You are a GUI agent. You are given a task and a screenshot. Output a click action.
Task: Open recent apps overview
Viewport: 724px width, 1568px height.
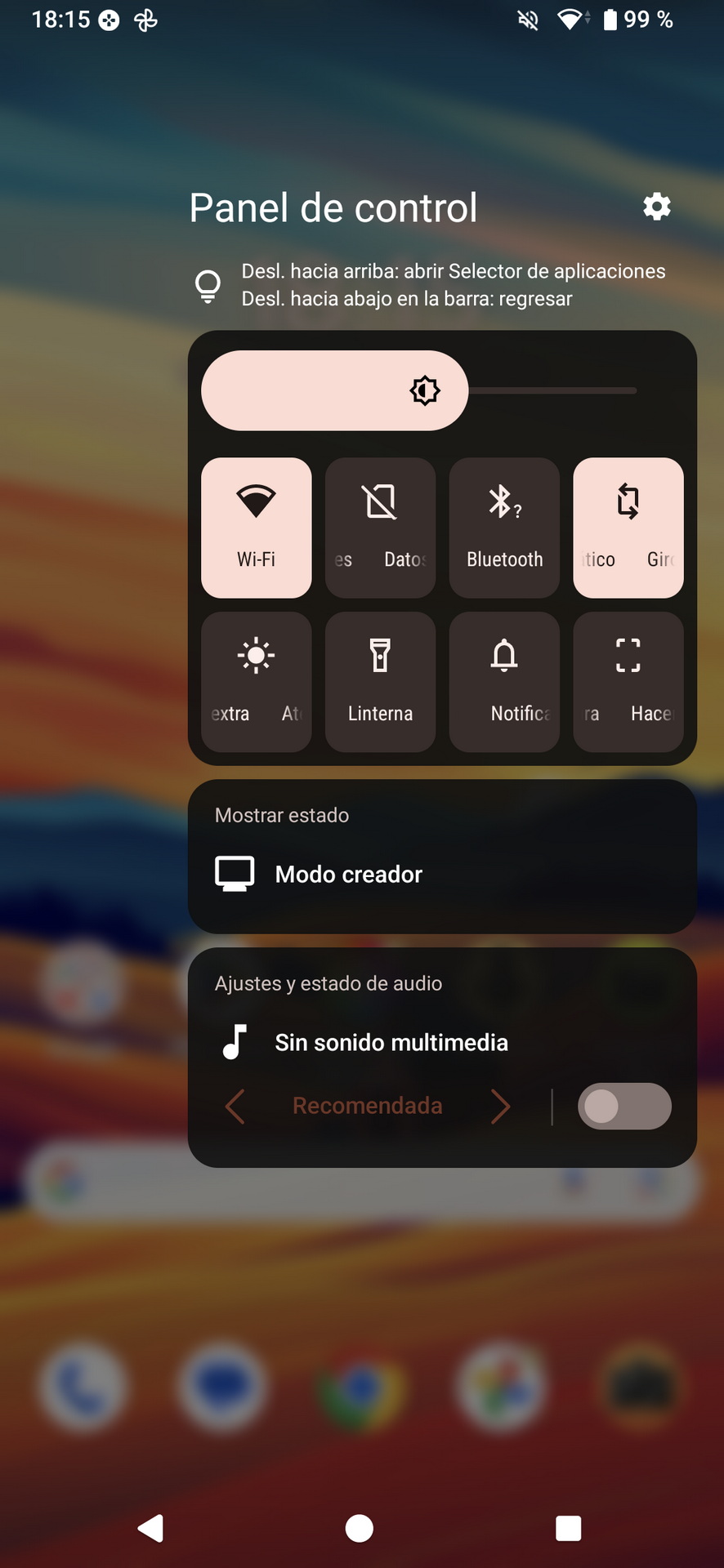(x=568, y=1528)
